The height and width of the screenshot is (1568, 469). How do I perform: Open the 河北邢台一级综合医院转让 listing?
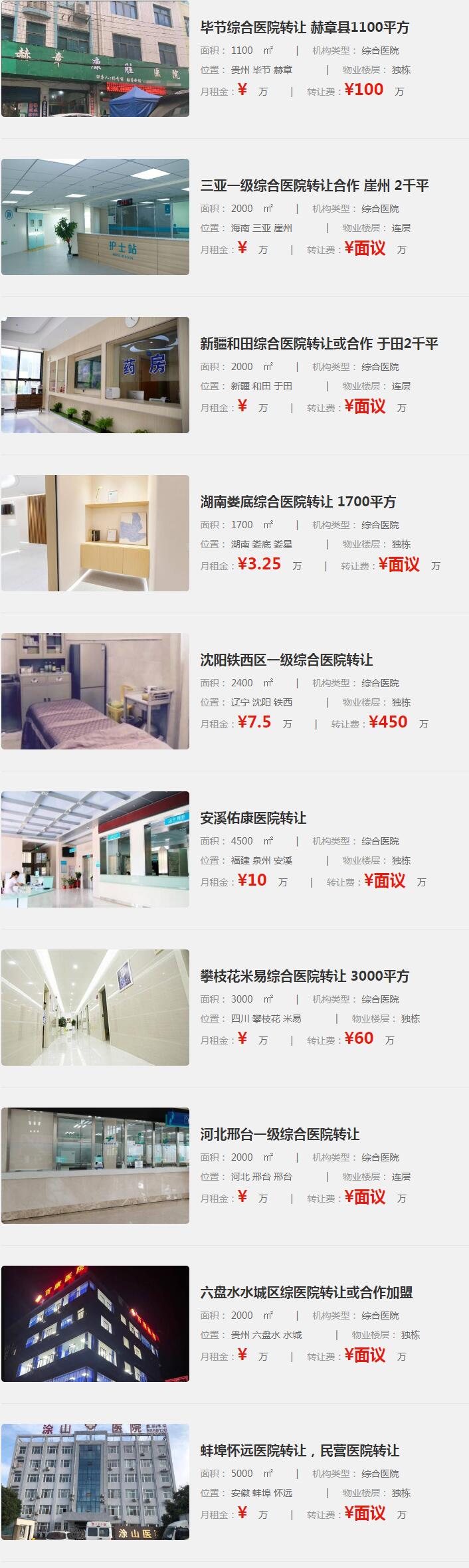(280, 1134)
